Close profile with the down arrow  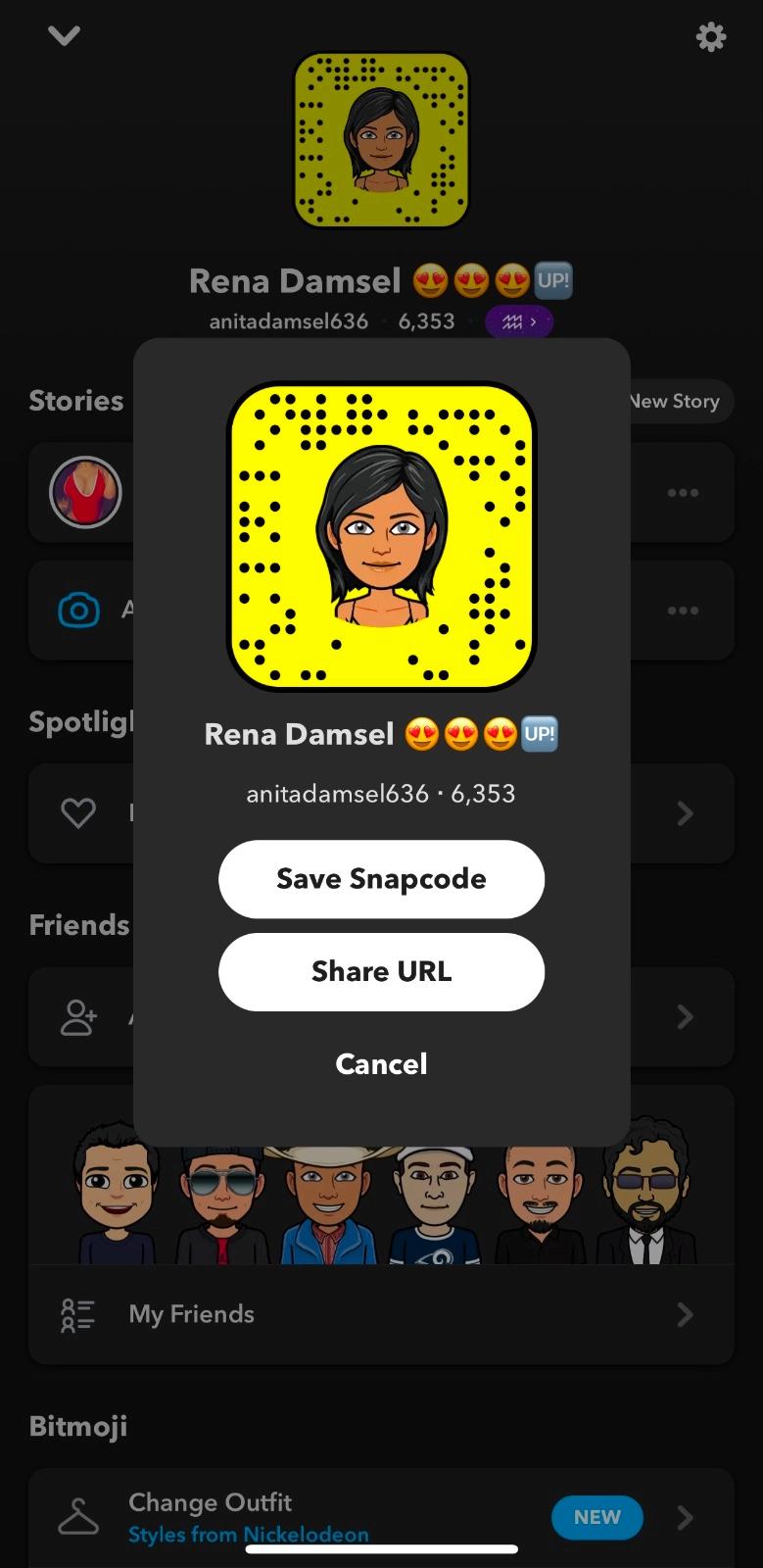coord(64,36)
